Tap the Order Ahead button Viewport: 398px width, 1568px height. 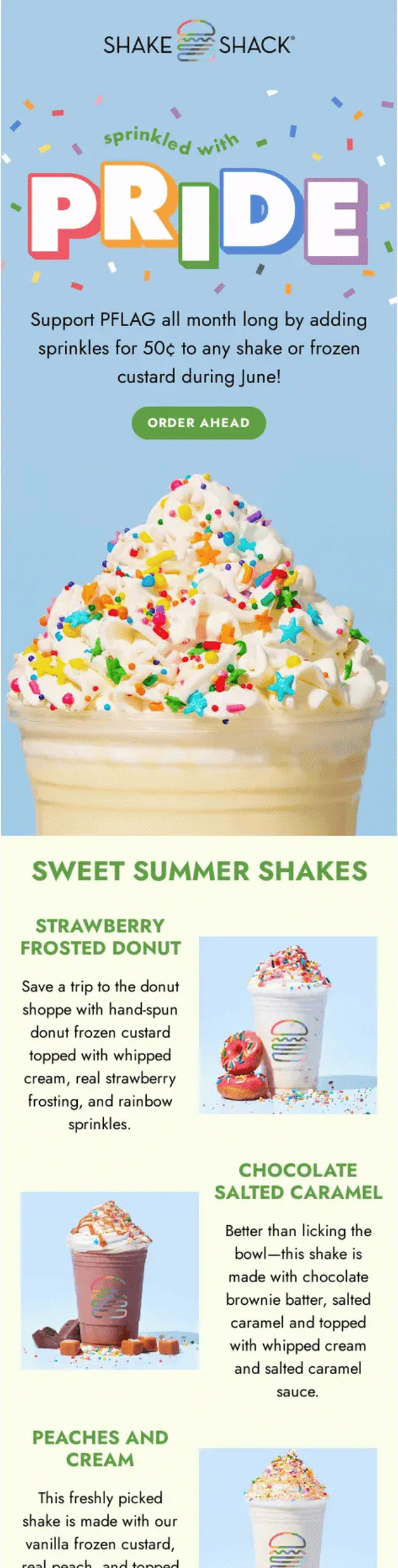[x=198, y=422]
